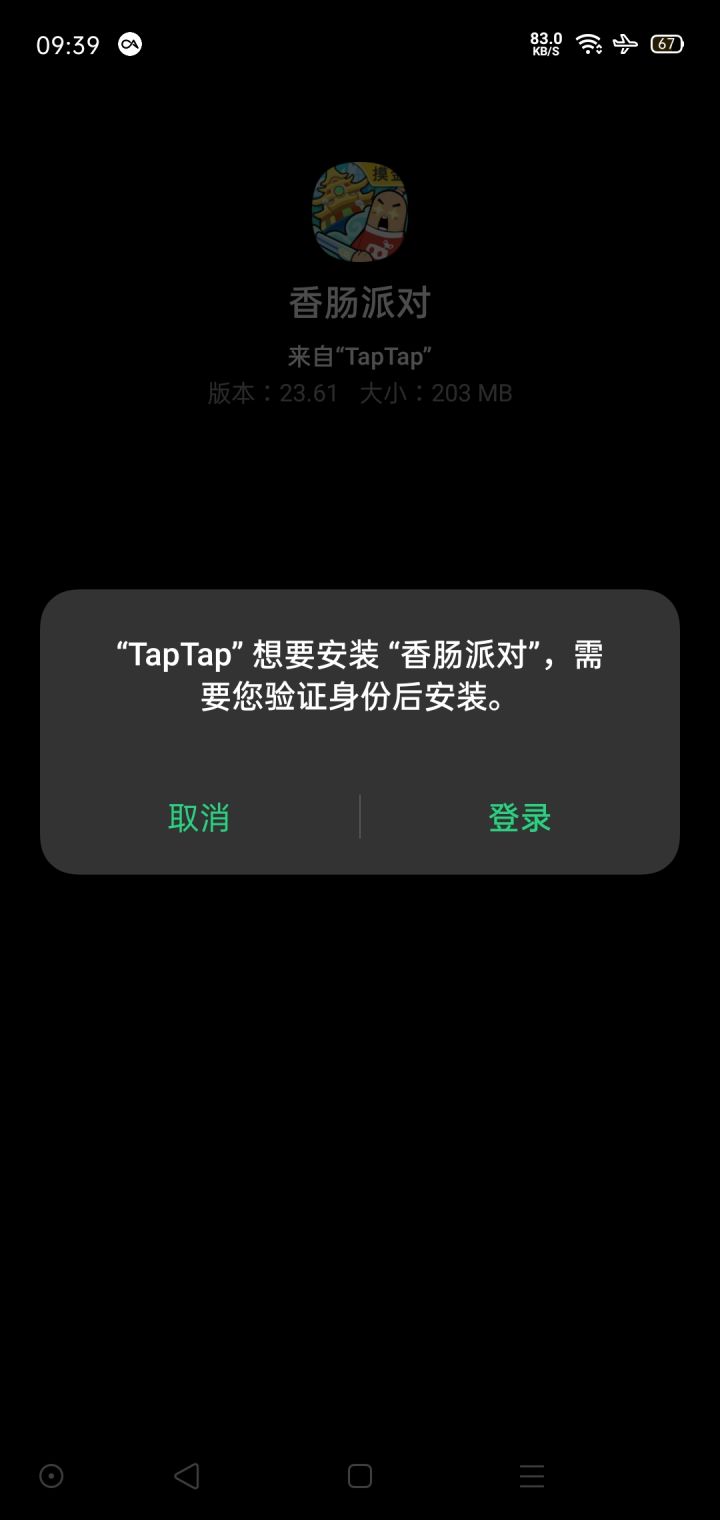Tap the clock showing 09:39
This screenshot has height=1520, width=720.
[x=67, y=44]
